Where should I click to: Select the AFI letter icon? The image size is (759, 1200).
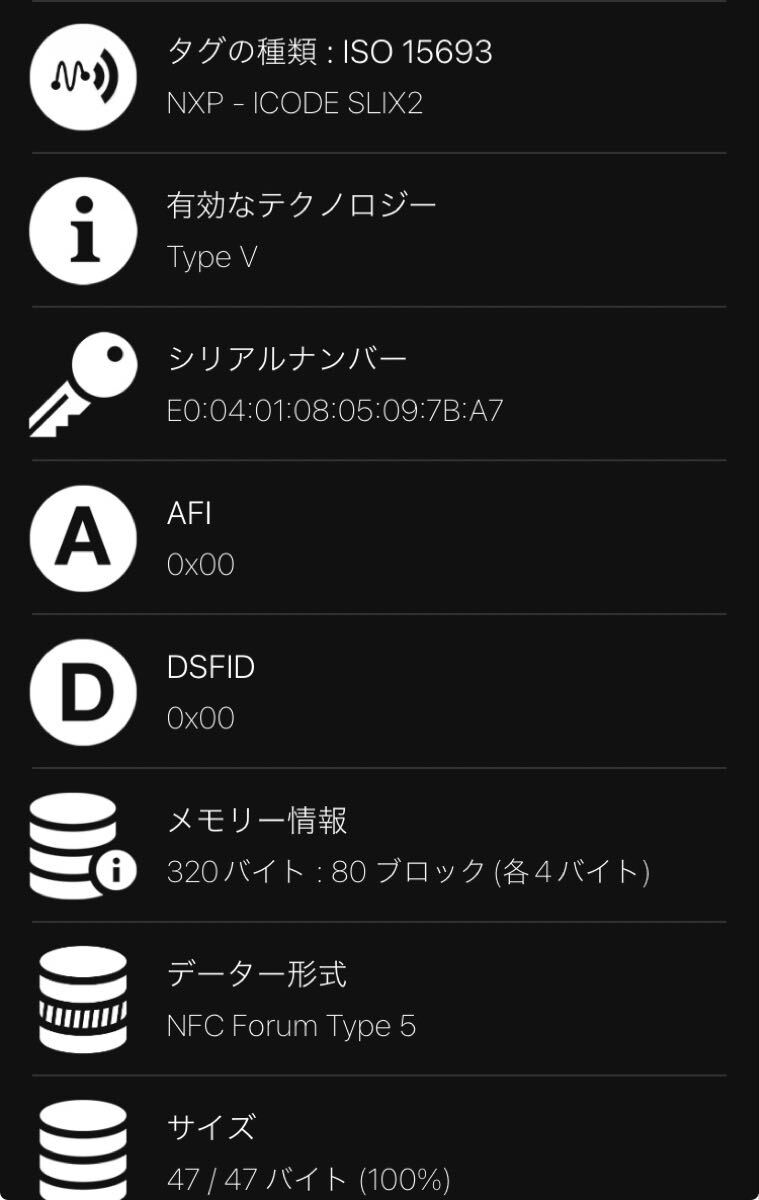(x=81, y=537)
